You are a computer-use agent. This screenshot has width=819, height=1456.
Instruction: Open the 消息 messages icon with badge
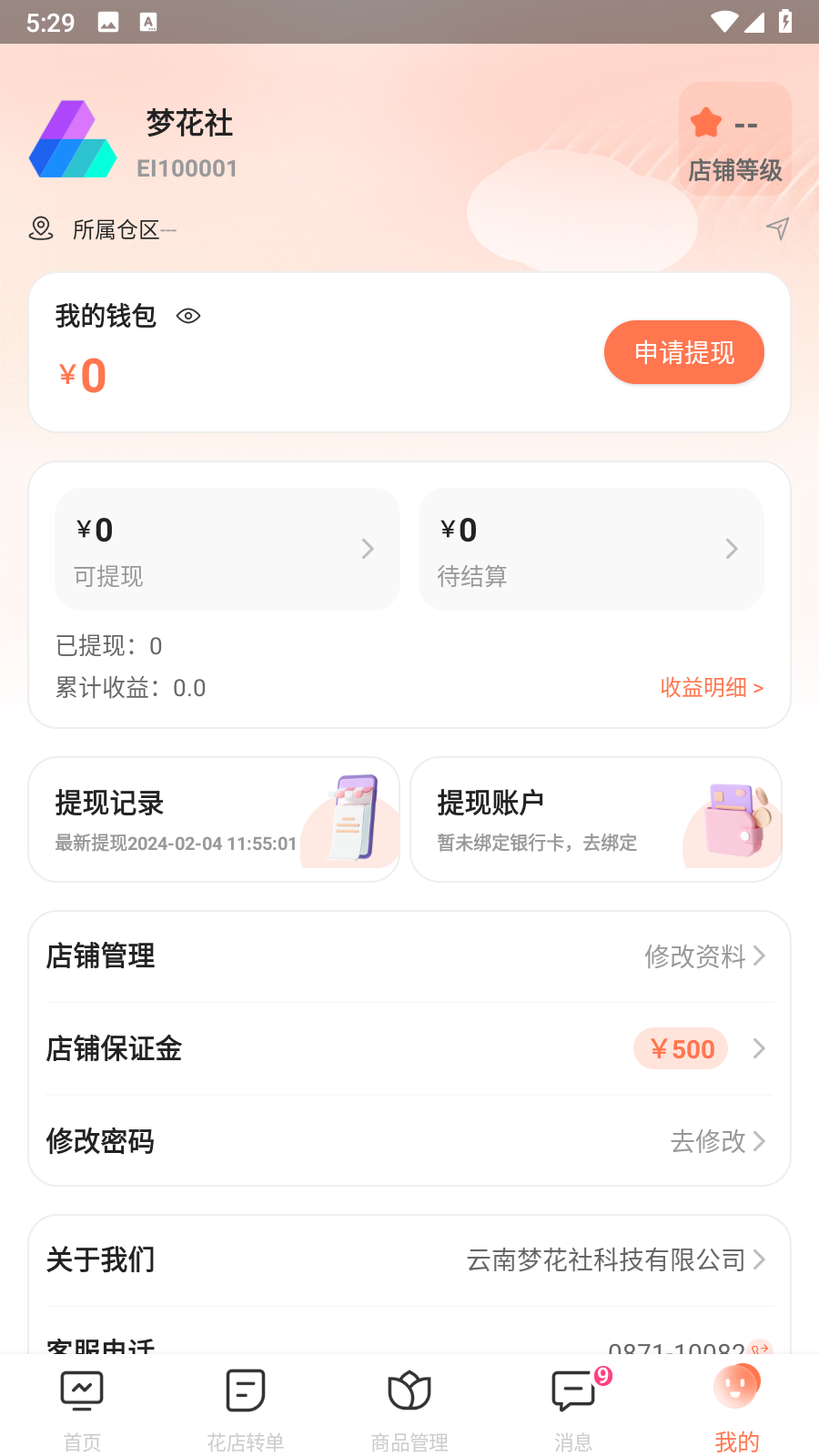point(571,1390)
